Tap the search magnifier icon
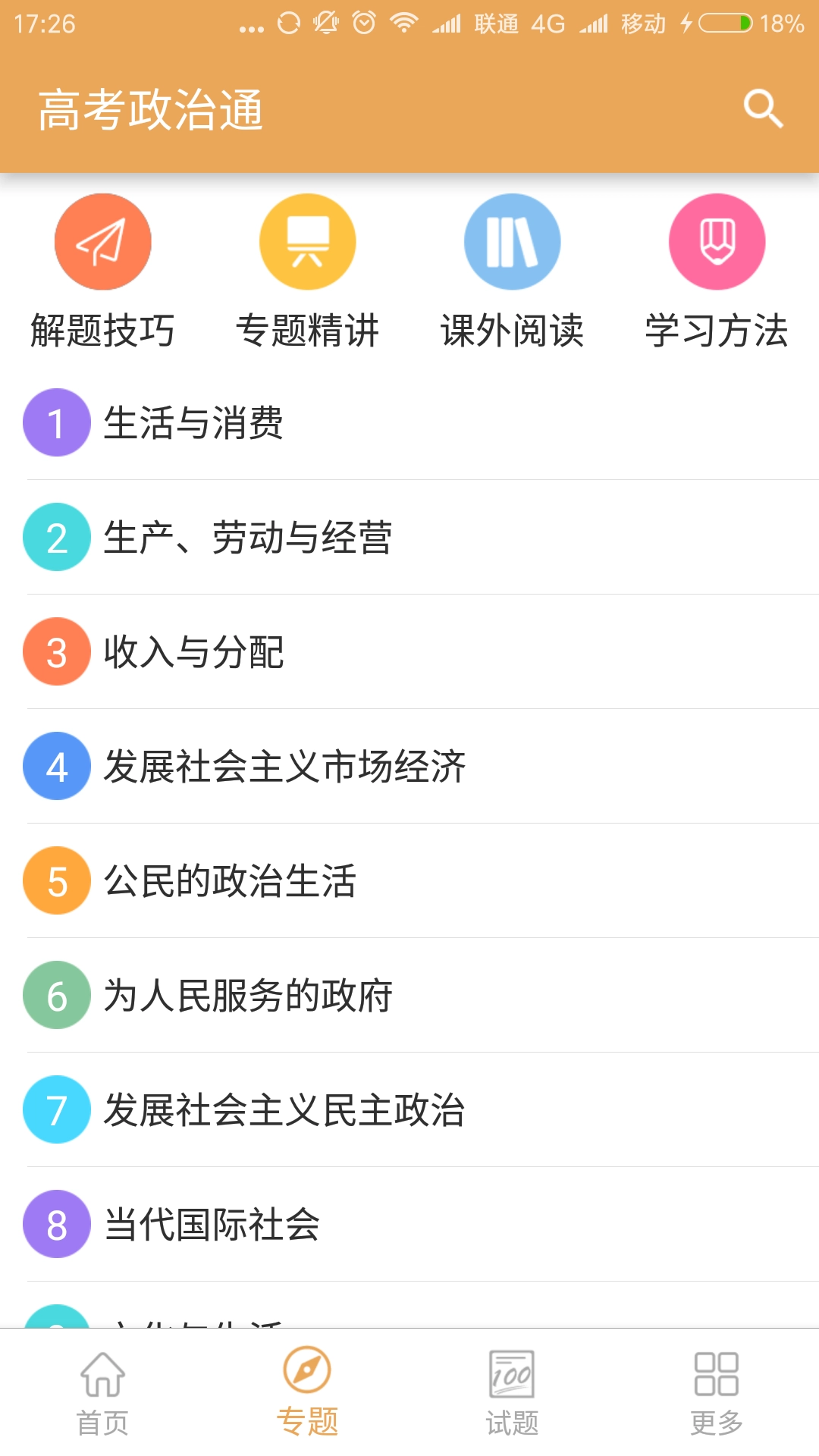Screen dimensions: 819x1456 pos(764,108)
